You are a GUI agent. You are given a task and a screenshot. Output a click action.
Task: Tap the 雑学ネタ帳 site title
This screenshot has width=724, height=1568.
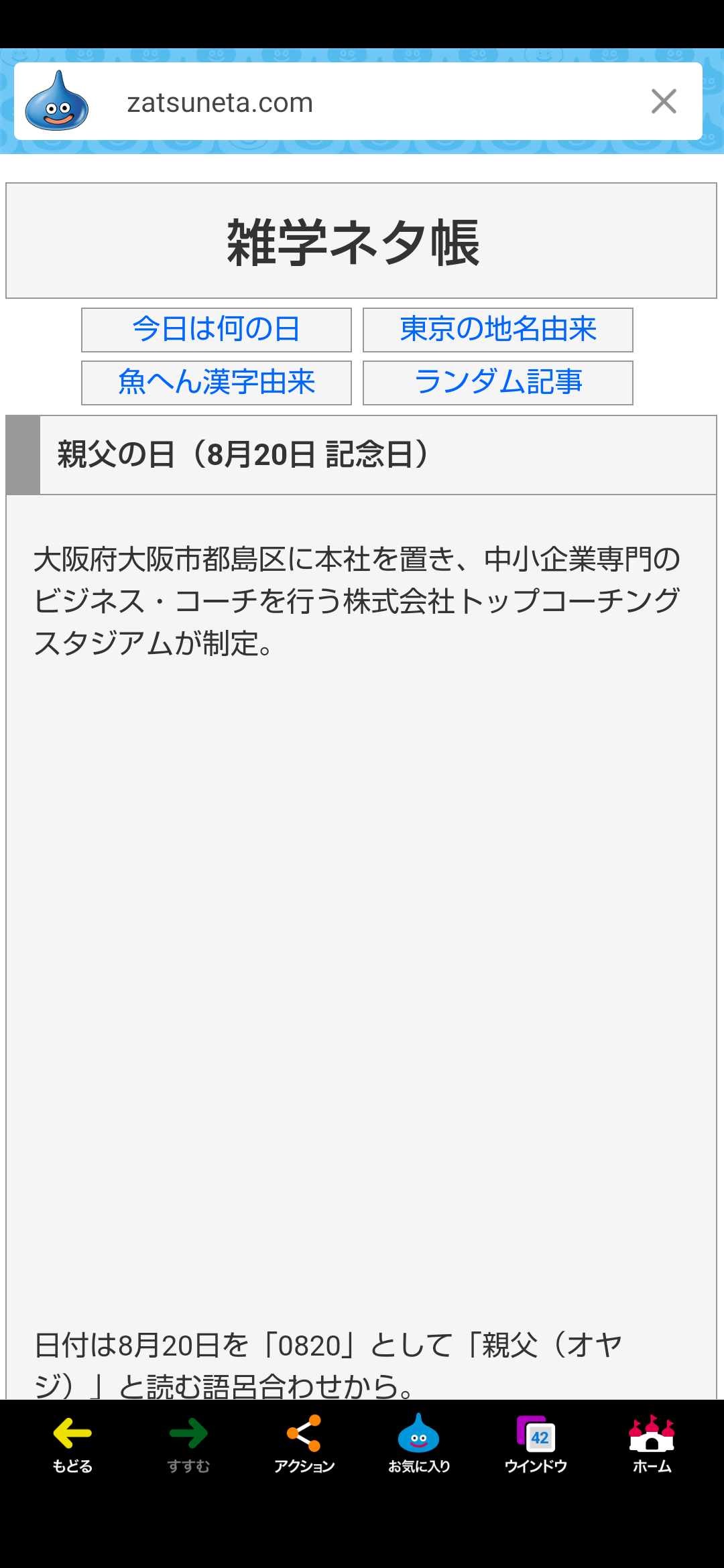click(x=353, y=243)
